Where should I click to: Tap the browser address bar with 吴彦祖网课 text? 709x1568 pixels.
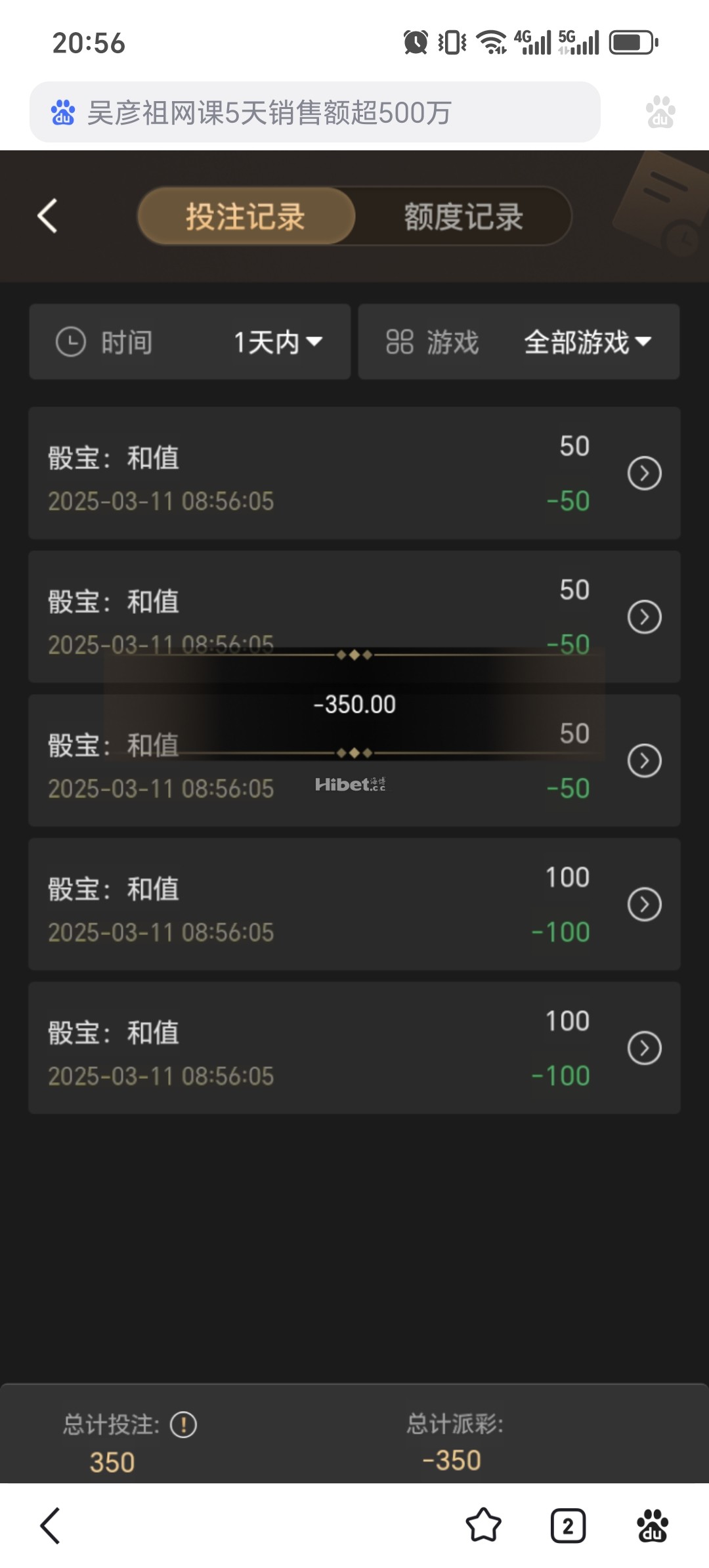tap(315, 112)
